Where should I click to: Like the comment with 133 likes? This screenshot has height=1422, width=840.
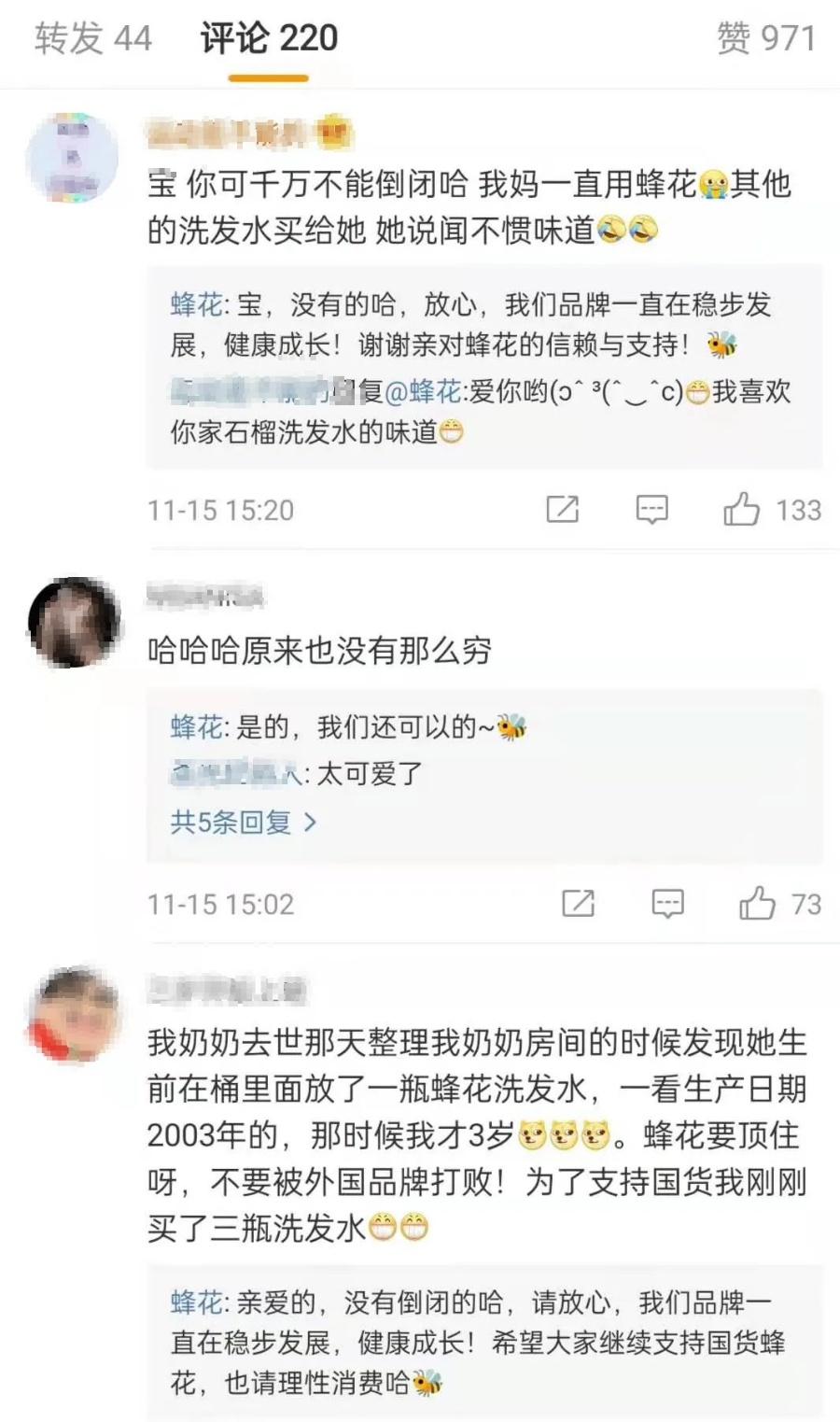[x=742, y=510]
